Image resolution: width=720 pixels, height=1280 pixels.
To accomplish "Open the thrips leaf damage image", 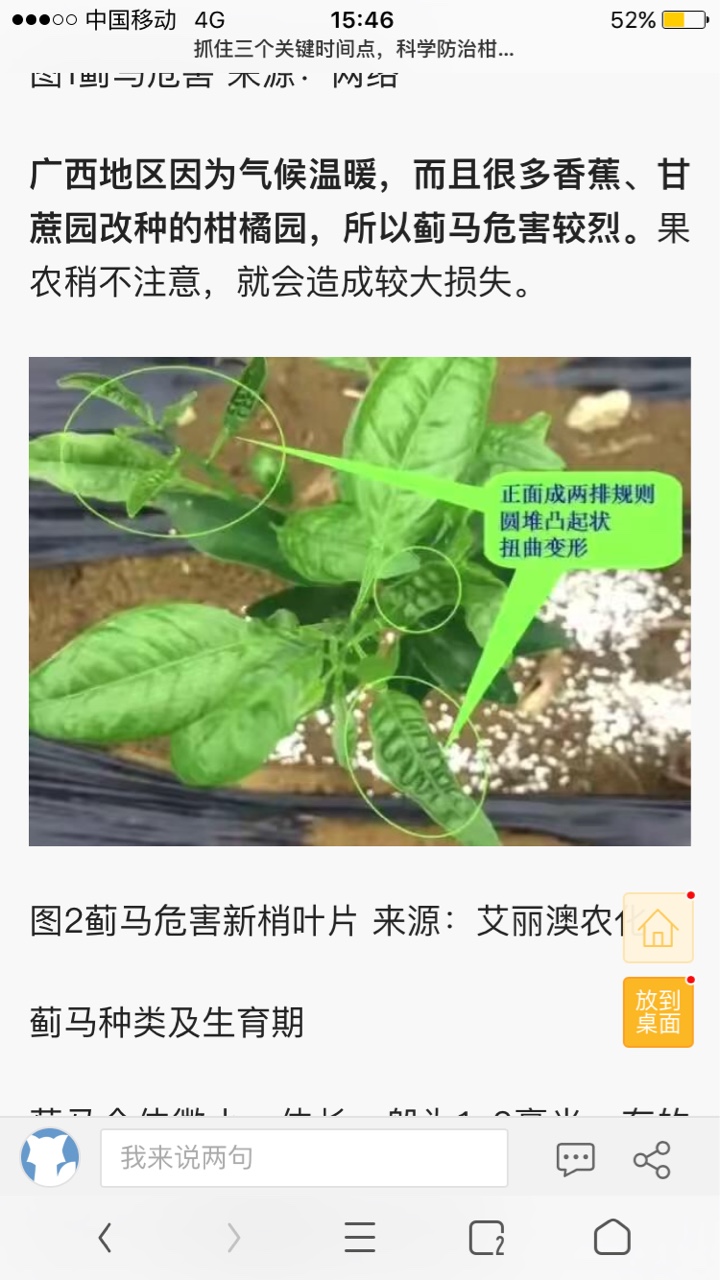I will pos(360,601).
